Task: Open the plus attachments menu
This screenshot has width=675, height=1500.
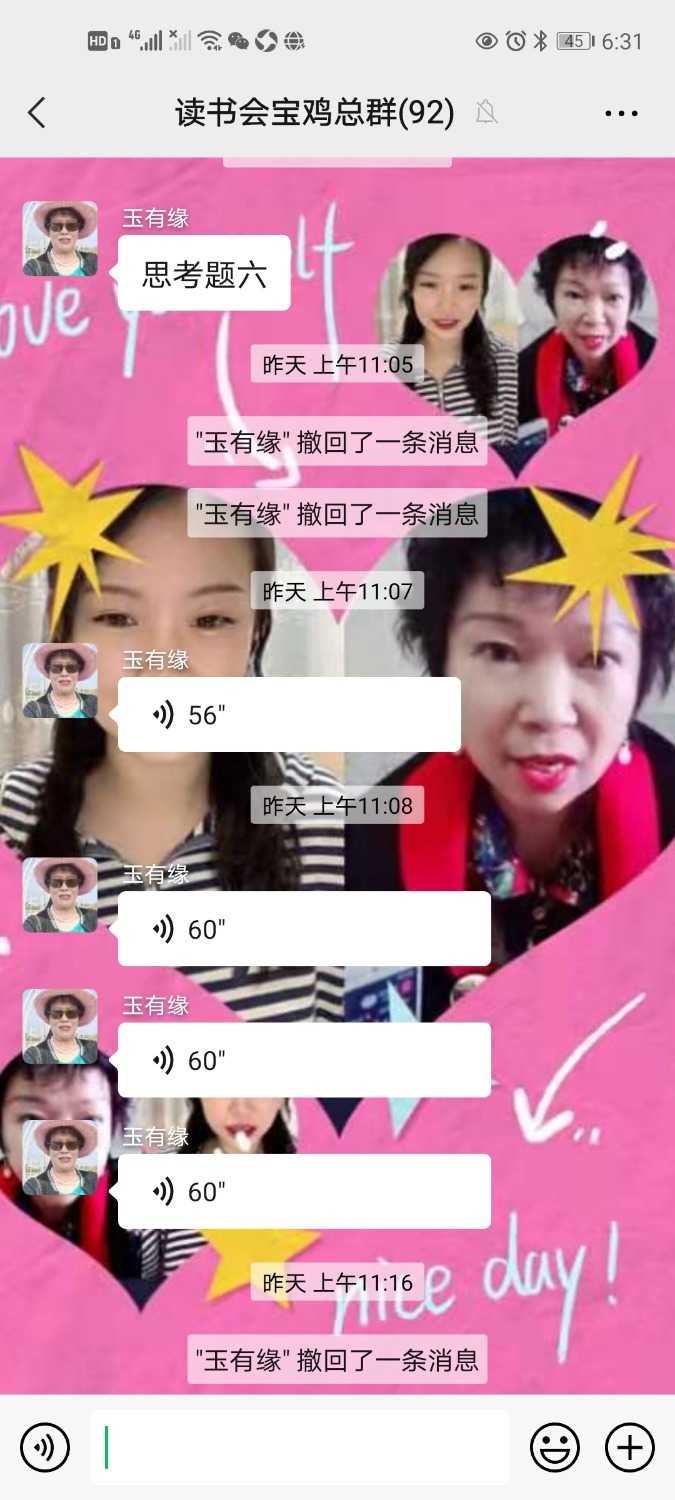Action: click(x=630, y=1447)
